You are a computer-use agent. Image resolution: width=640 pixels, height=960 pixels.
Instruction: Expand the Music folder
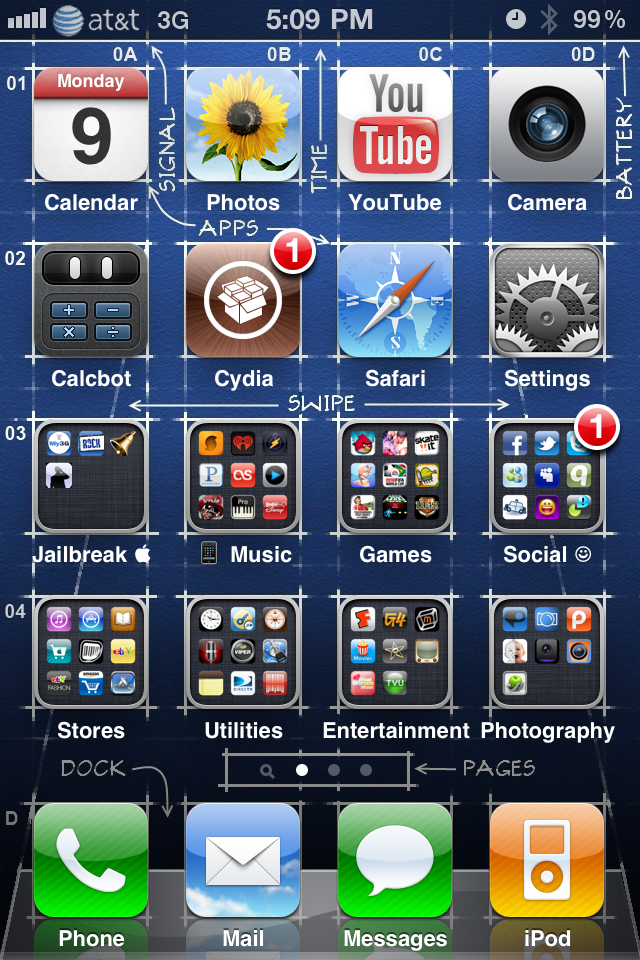tap(243, 477)
